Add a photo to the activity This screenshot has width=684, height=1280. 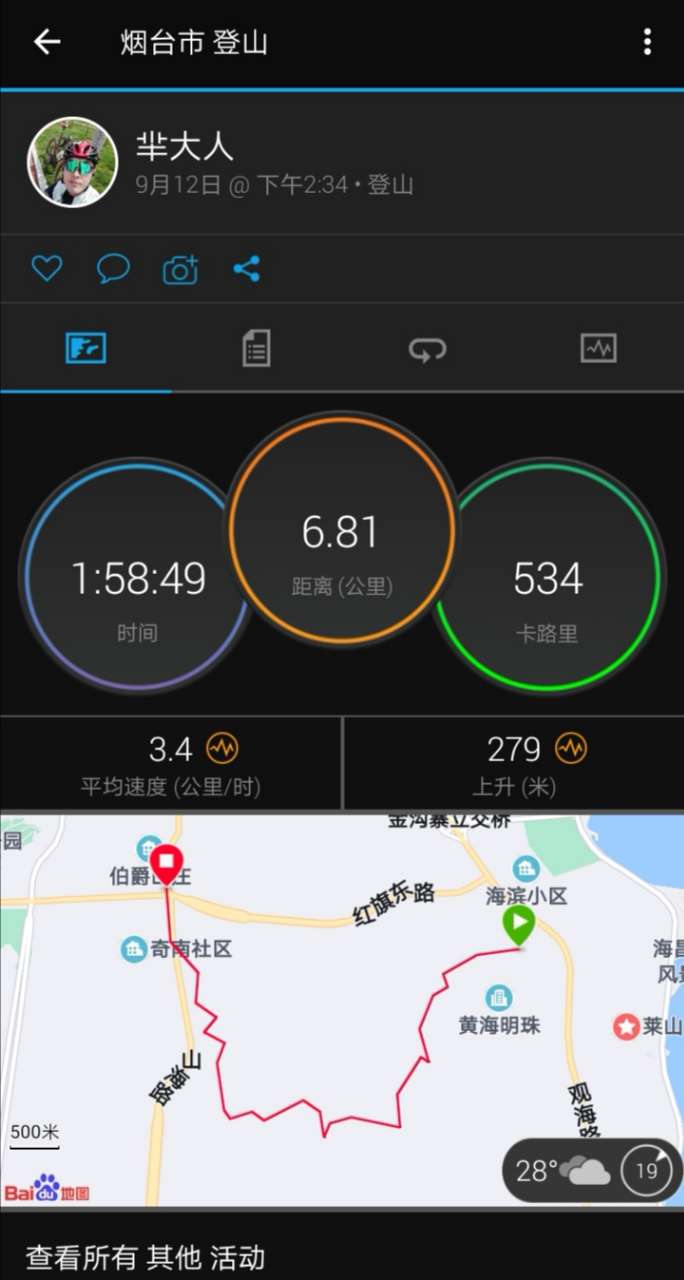point(180,269)
